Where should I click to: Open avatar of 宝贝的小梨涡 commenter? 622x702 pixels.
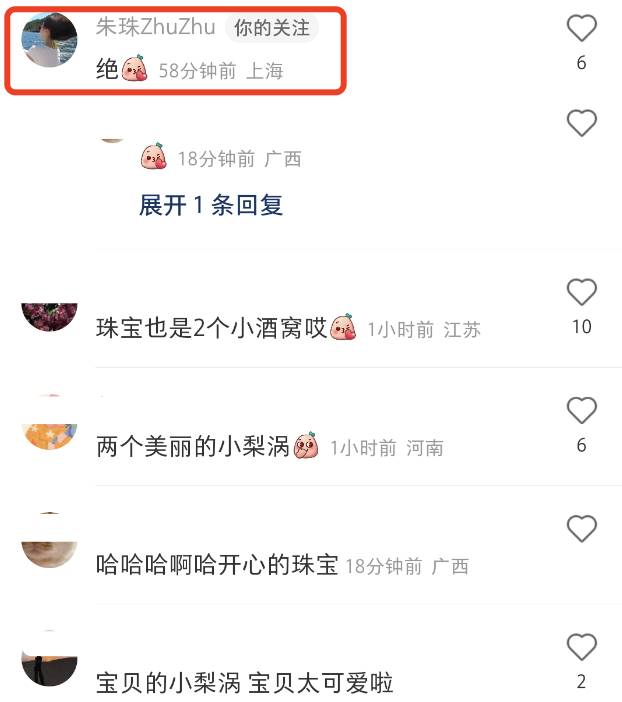pos(49,667)
